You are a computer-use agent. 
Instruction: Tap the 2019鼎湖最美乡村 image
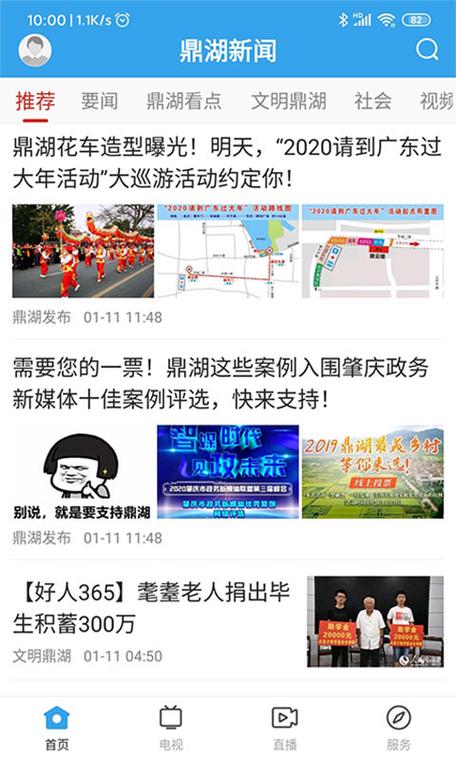pos(372,472)
